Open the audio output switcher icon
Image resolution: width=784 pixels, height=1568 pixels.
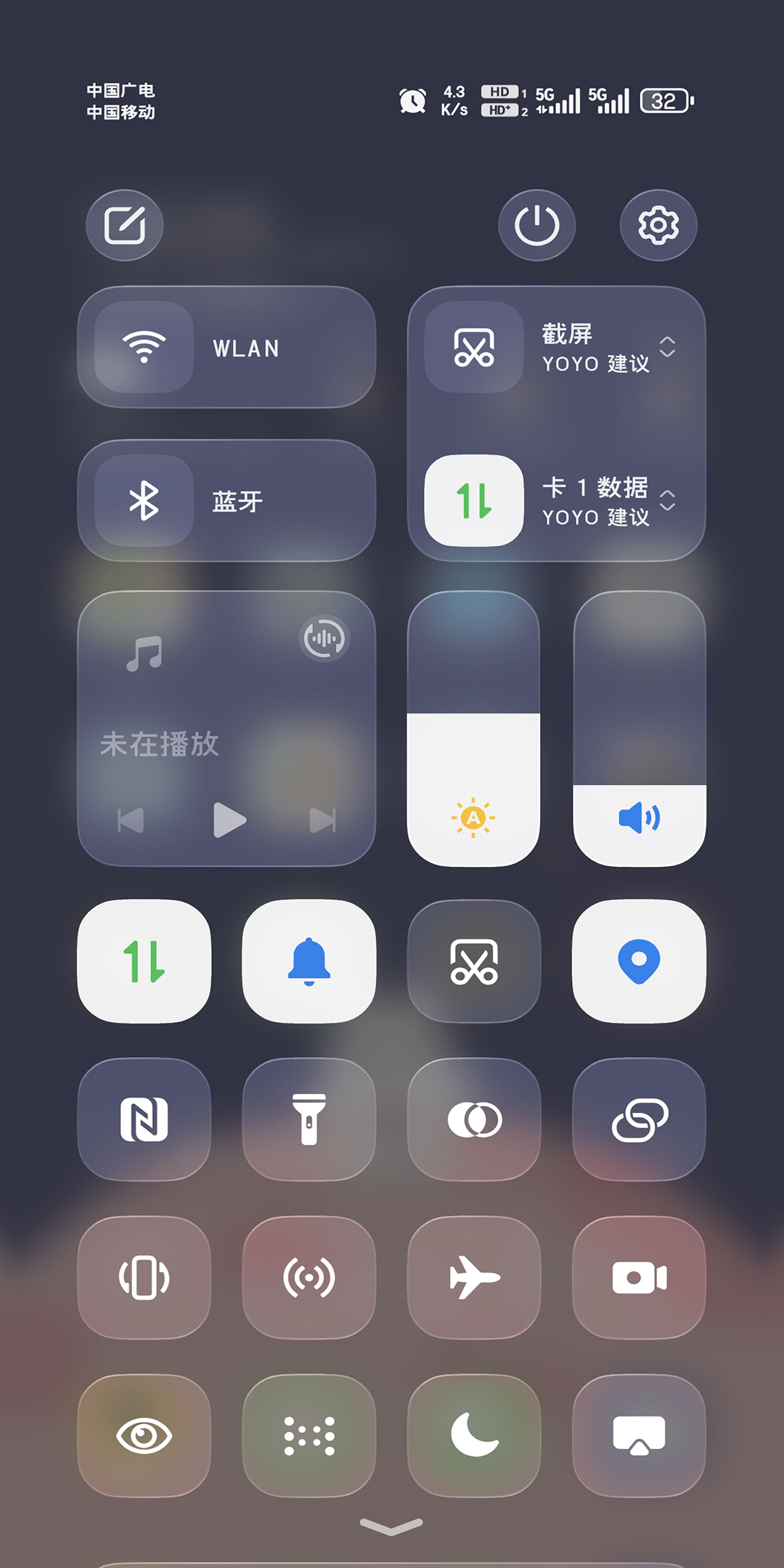tap(324, 639)
